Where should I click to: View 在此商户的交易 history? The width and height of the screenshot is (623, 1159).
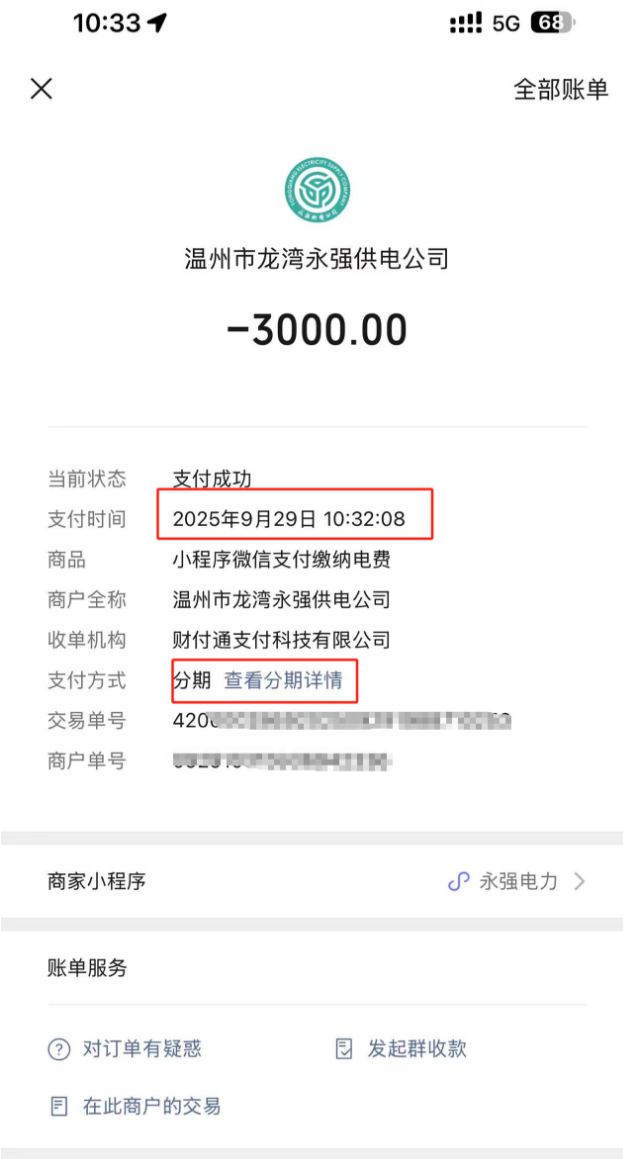click(x=136, y=1106)
